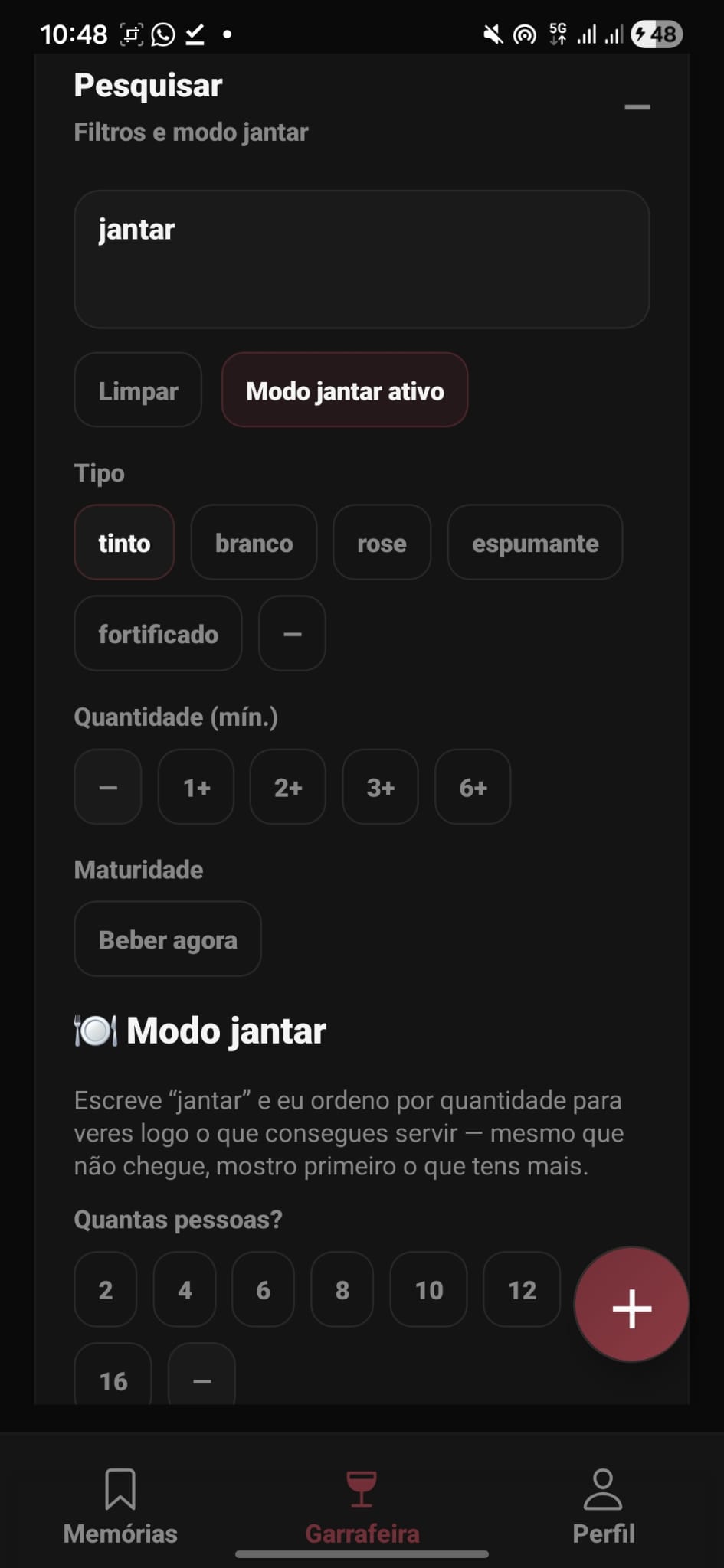Open the Perfil tab
This screenshot has width=724, height=1568.
pyautogui.click(x=603, y=1506)
